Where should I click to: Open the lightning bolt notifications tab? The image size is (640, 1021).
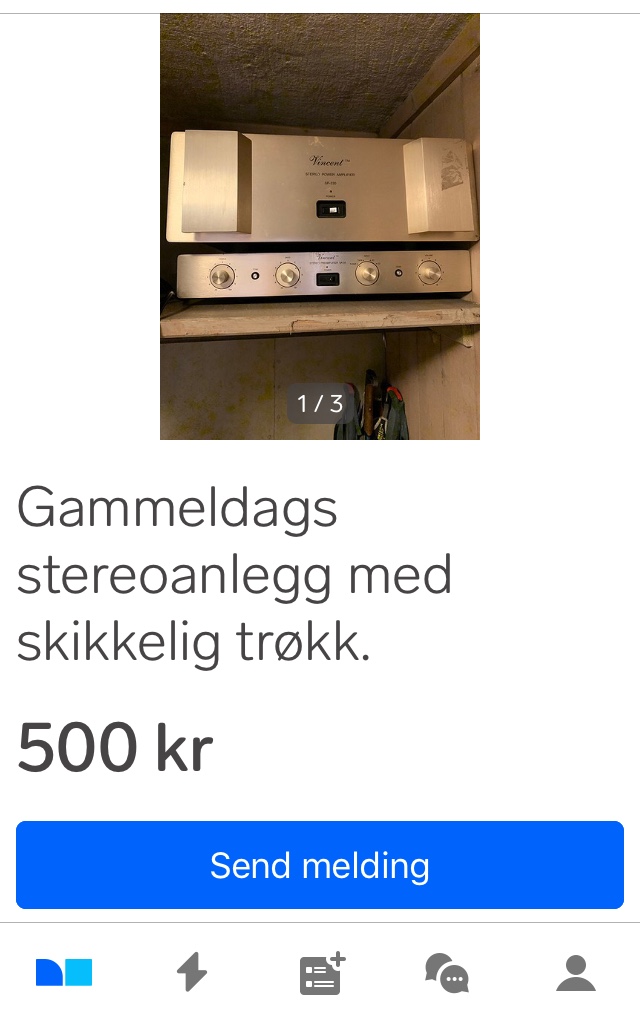coord(192,972)
